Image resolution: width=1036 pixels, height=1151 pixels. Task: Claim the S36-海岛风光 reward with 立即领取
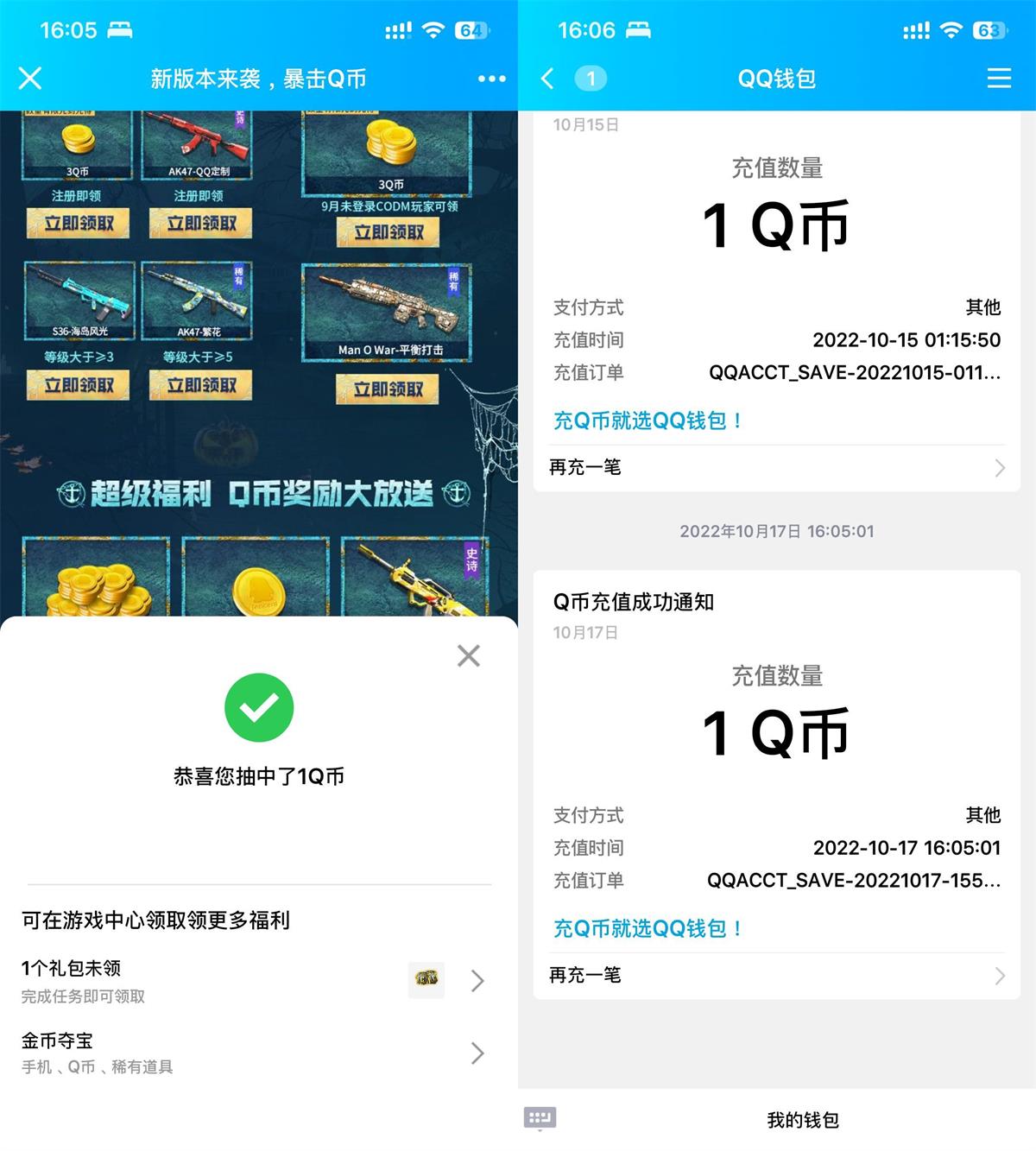(x=79, y=385)
